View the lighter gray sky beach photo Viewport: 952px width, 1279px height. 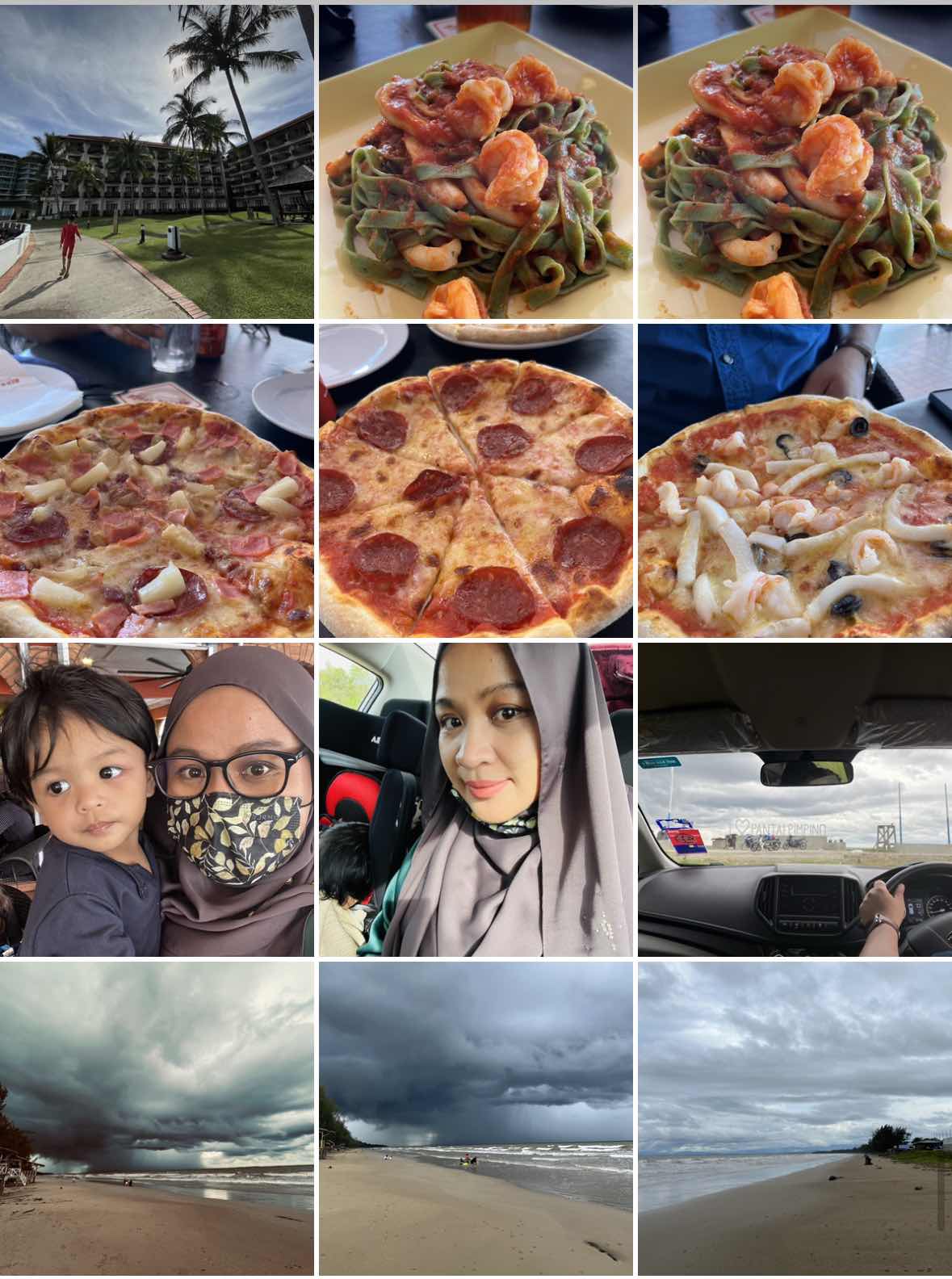point(795,1118)
